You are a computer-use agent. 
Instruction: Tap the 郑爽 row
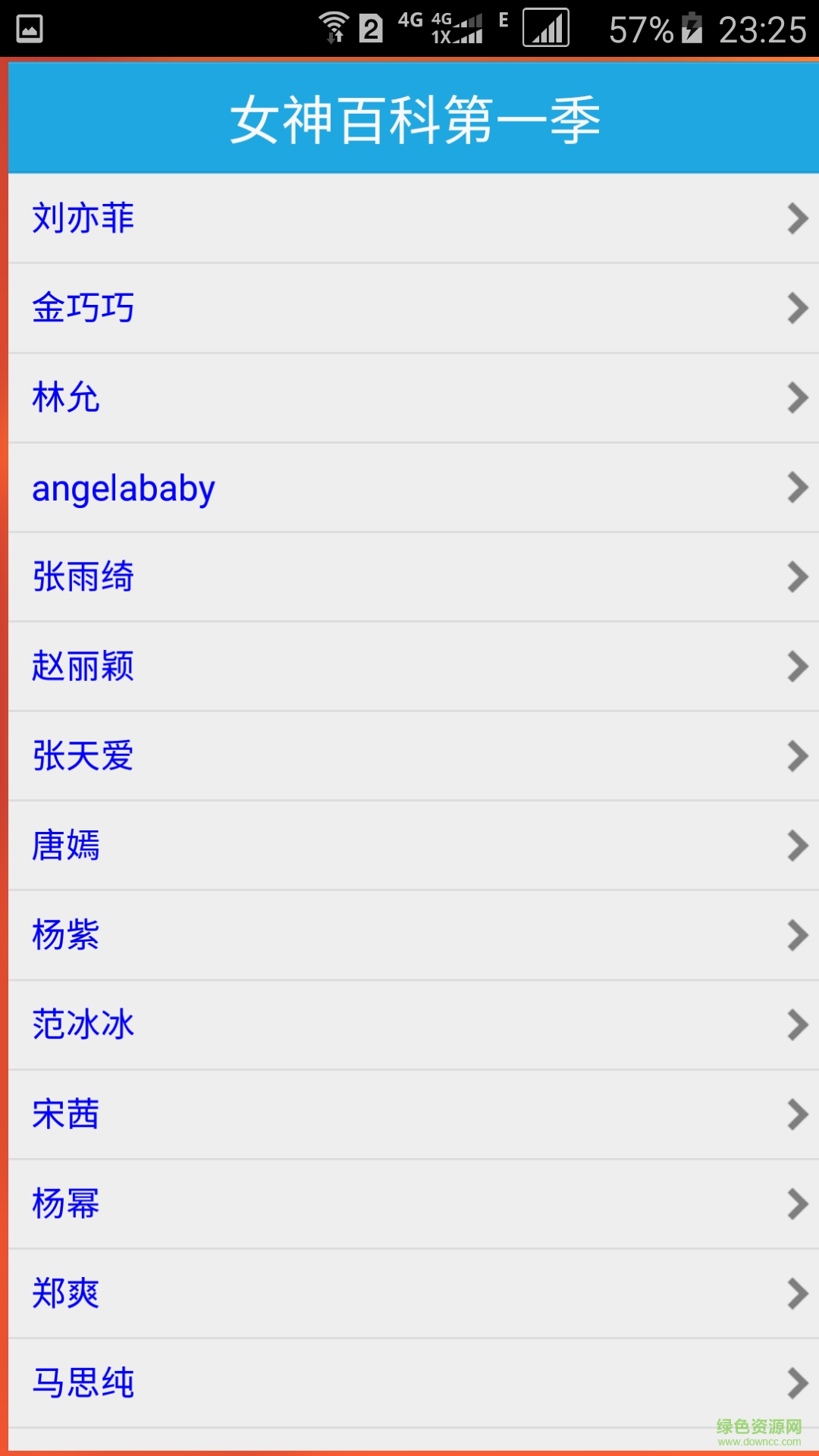tap(409, 1292)
